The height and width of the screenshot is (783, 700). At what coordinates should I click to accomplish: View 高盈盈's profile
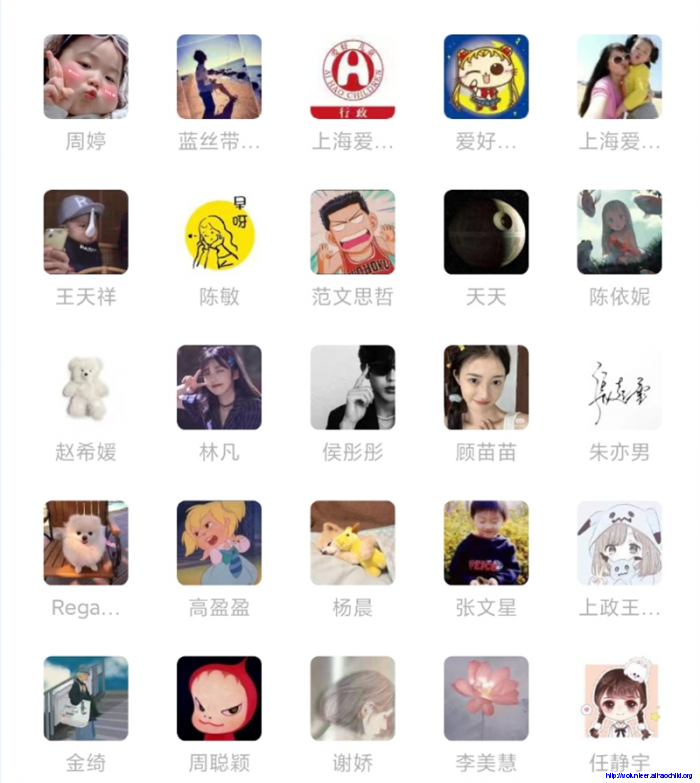click(219, 543)
